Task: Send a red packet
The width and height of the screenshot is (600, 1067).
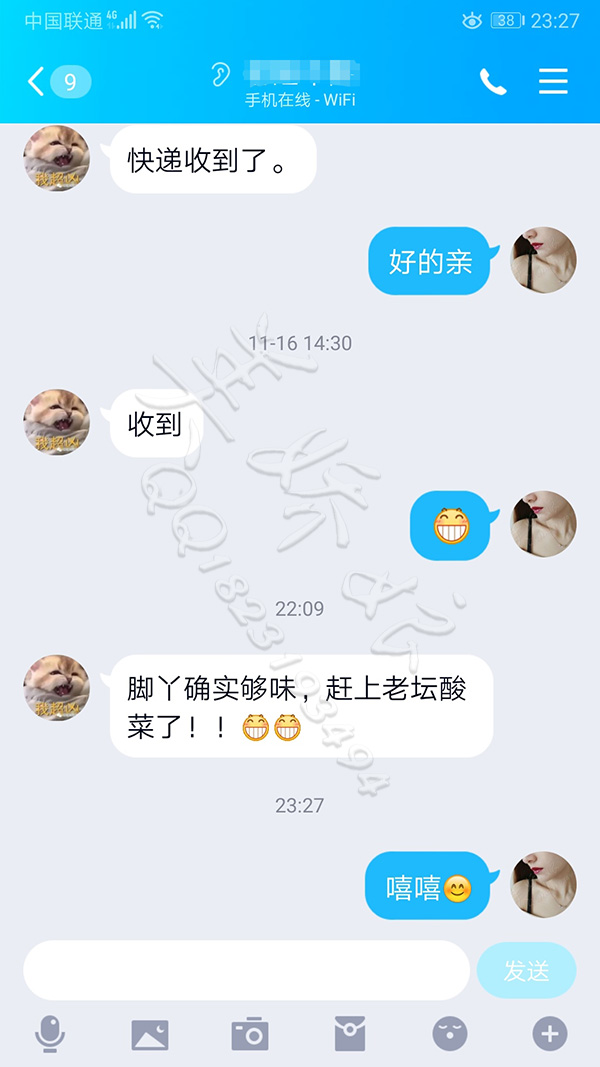Action: click(350, 1034)
